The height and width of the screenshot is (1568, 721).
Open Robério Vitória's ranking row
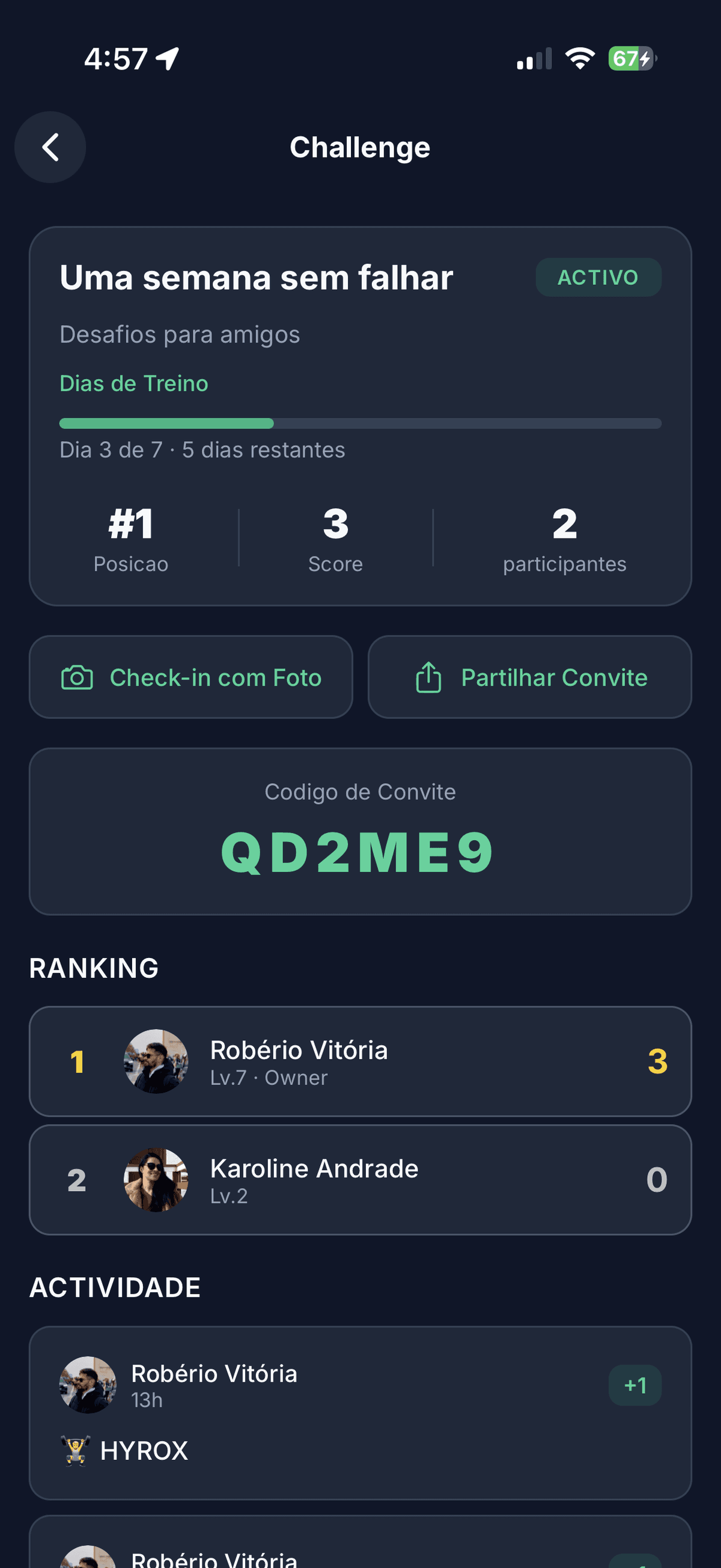point(360,1061)
